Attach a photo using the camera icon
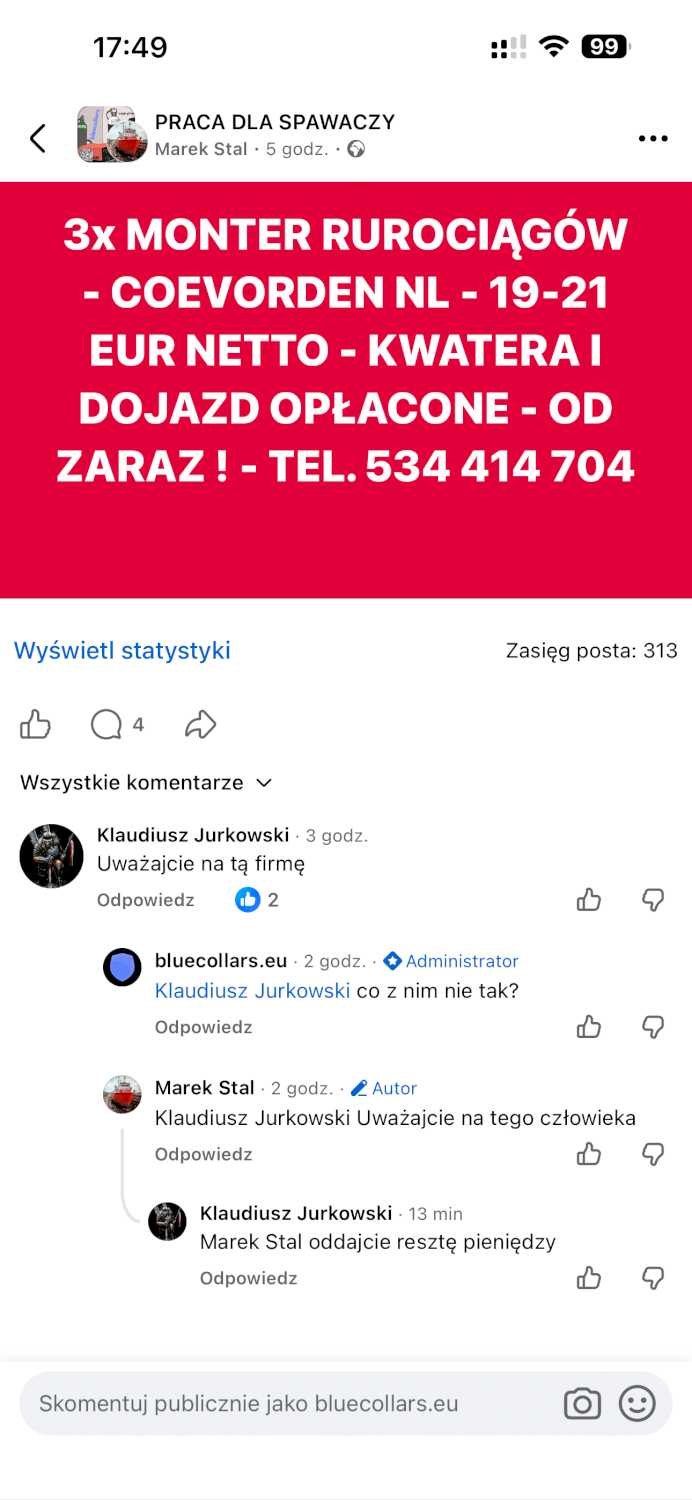 pyautogui.click(x=582, y=1403)
